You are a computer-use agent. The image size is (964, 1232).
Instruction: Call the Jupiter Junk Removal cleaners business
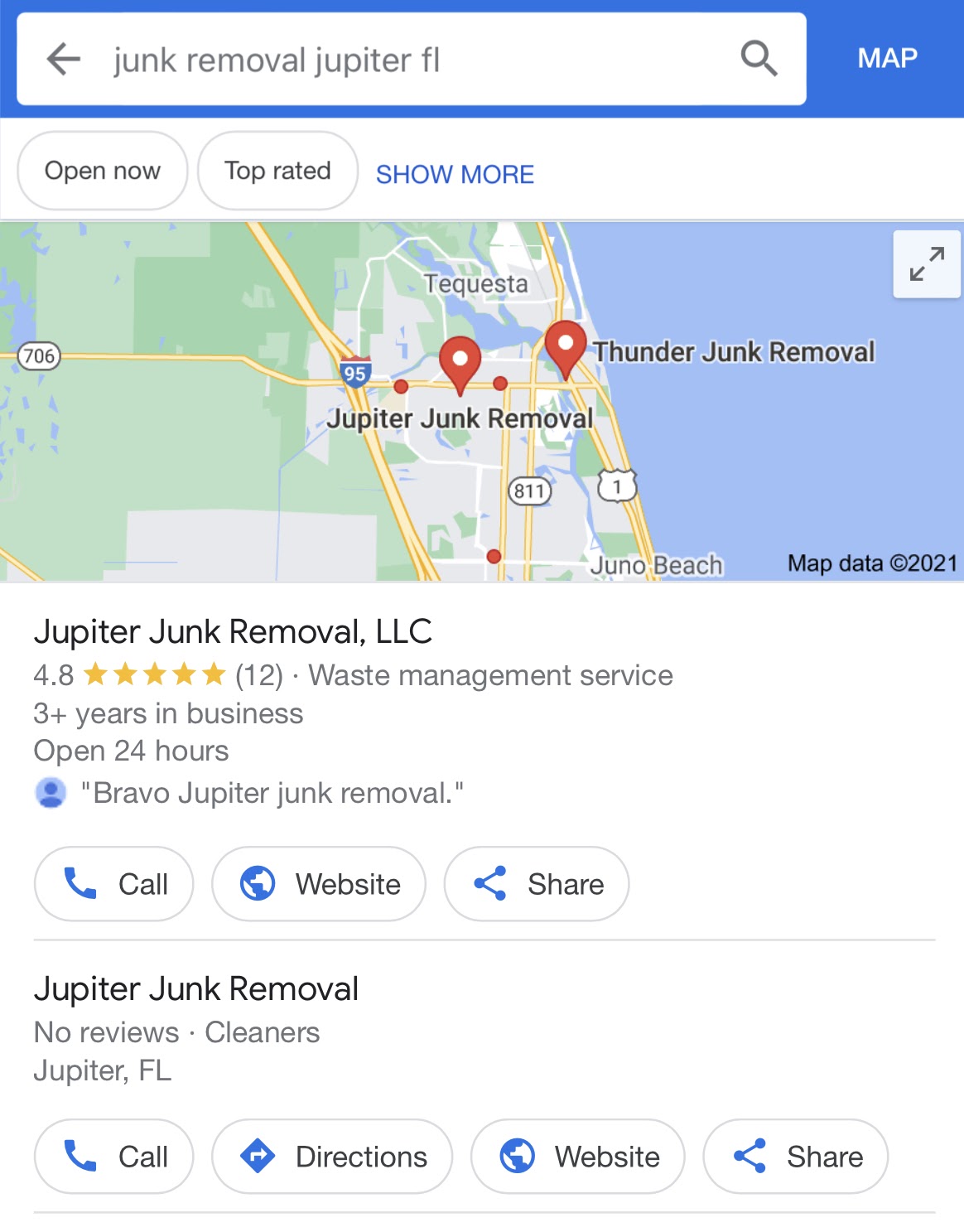tap(114, 1156)
